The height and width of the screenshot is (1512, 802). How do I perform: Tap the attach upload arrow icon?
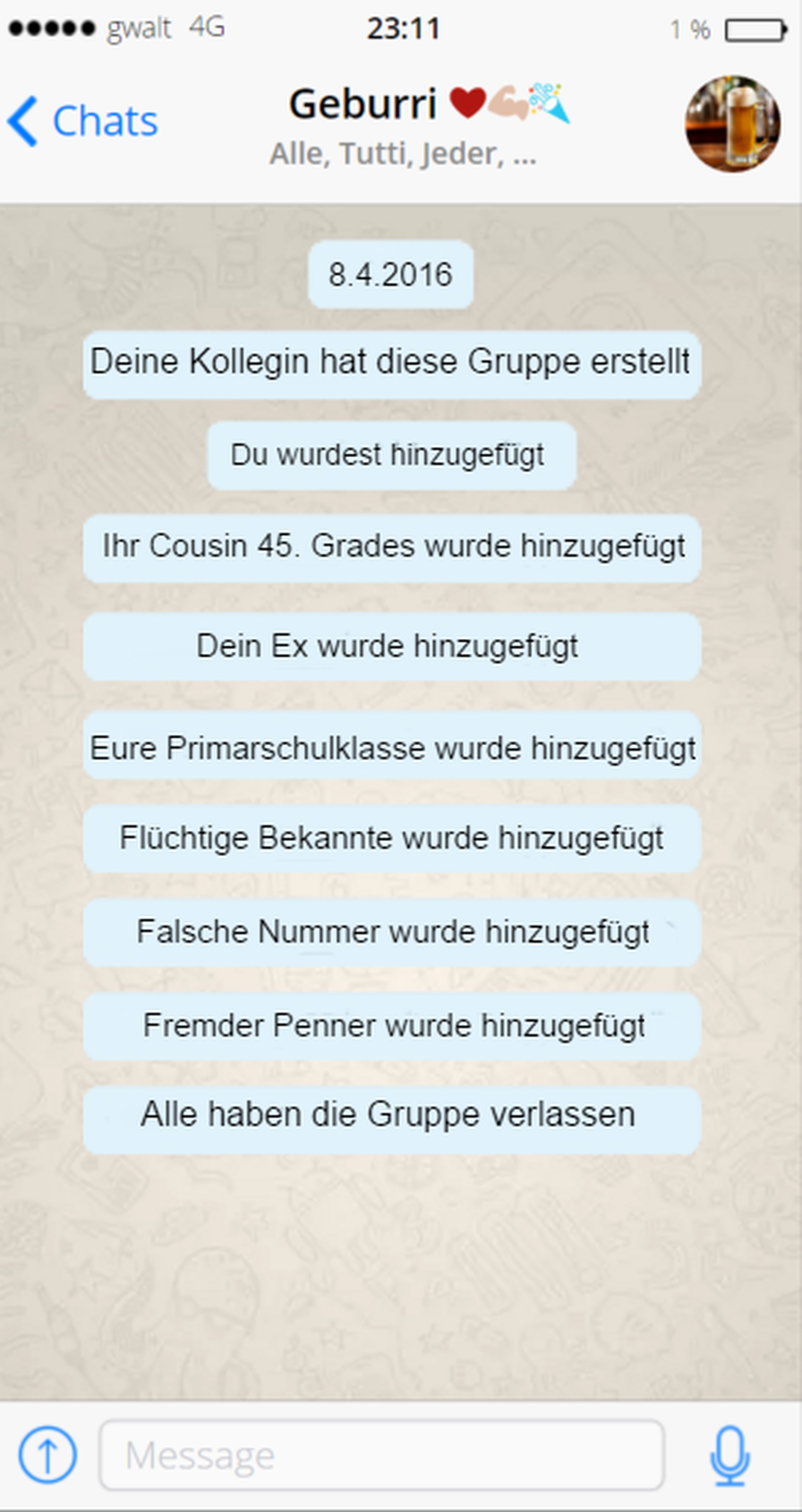point(48,1455)
